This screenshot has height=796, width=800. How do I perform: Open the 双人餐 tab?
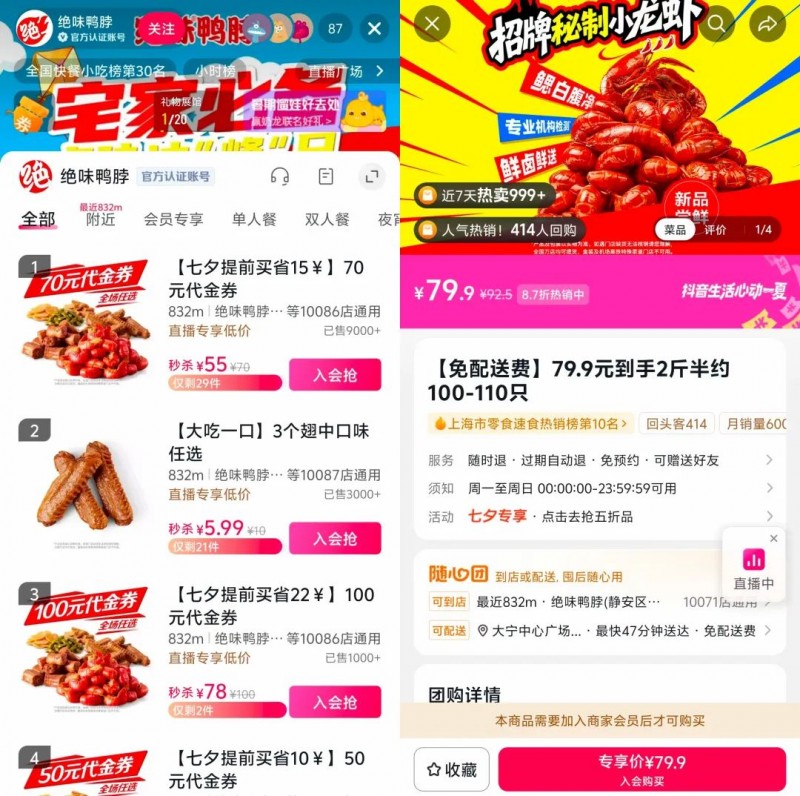(327, 219)
